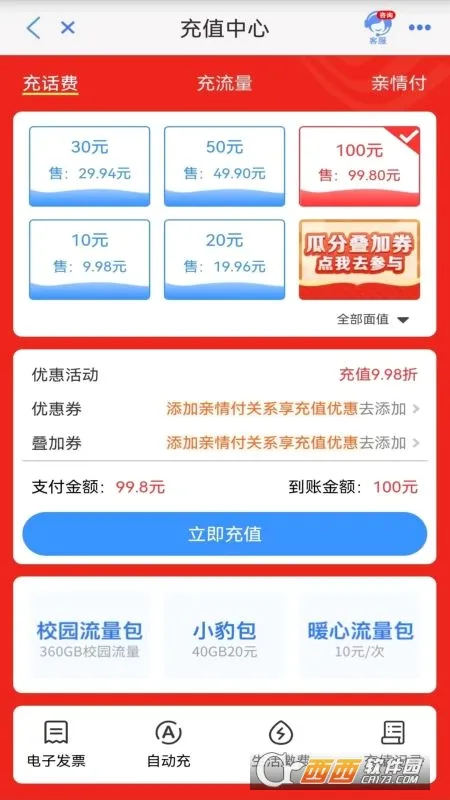The height and width of the screenshot is (800, 450).
Task: Tap the 立即充值 button
Action: [224, 534]
